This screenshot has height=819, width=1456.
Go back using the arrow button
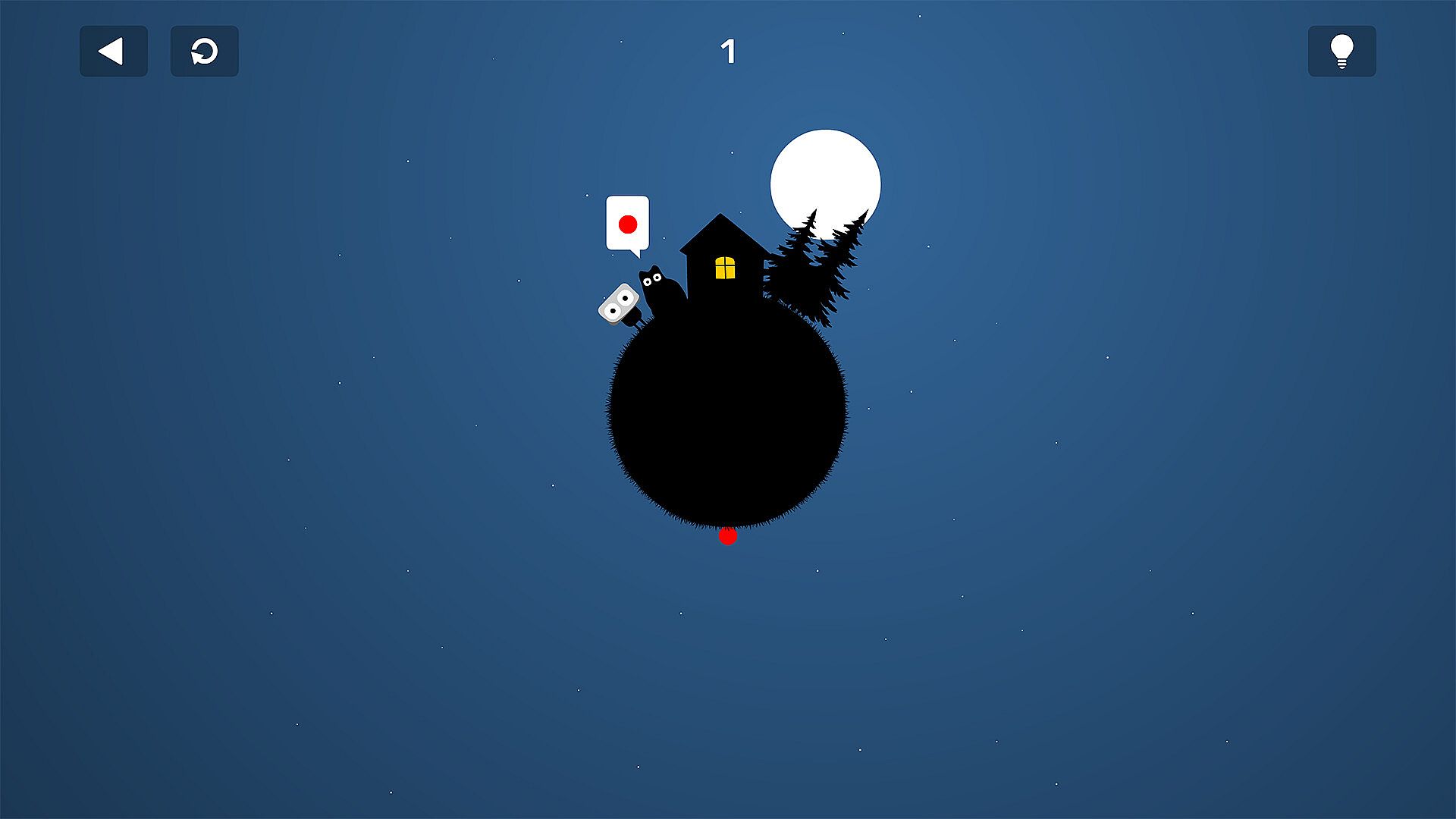click(113, 52)
